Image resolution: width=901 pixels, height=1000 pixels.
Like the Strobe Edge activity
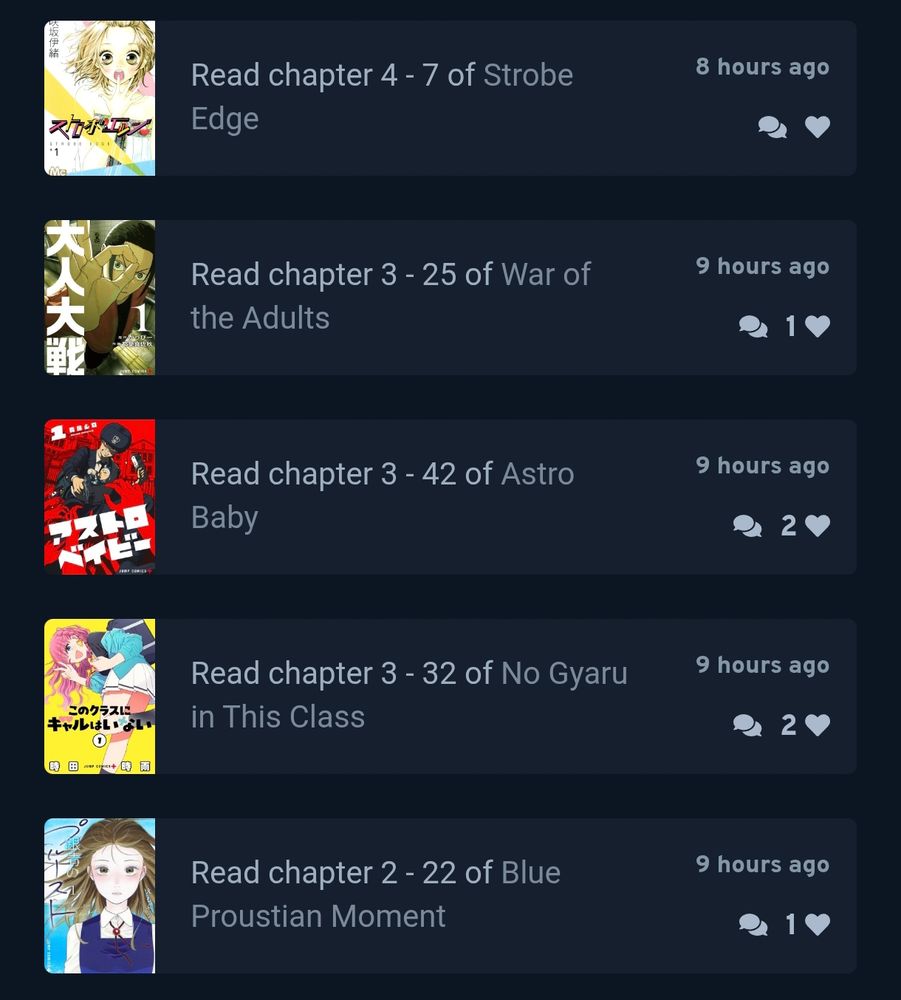pyautogui.click(x=817, y=127)
